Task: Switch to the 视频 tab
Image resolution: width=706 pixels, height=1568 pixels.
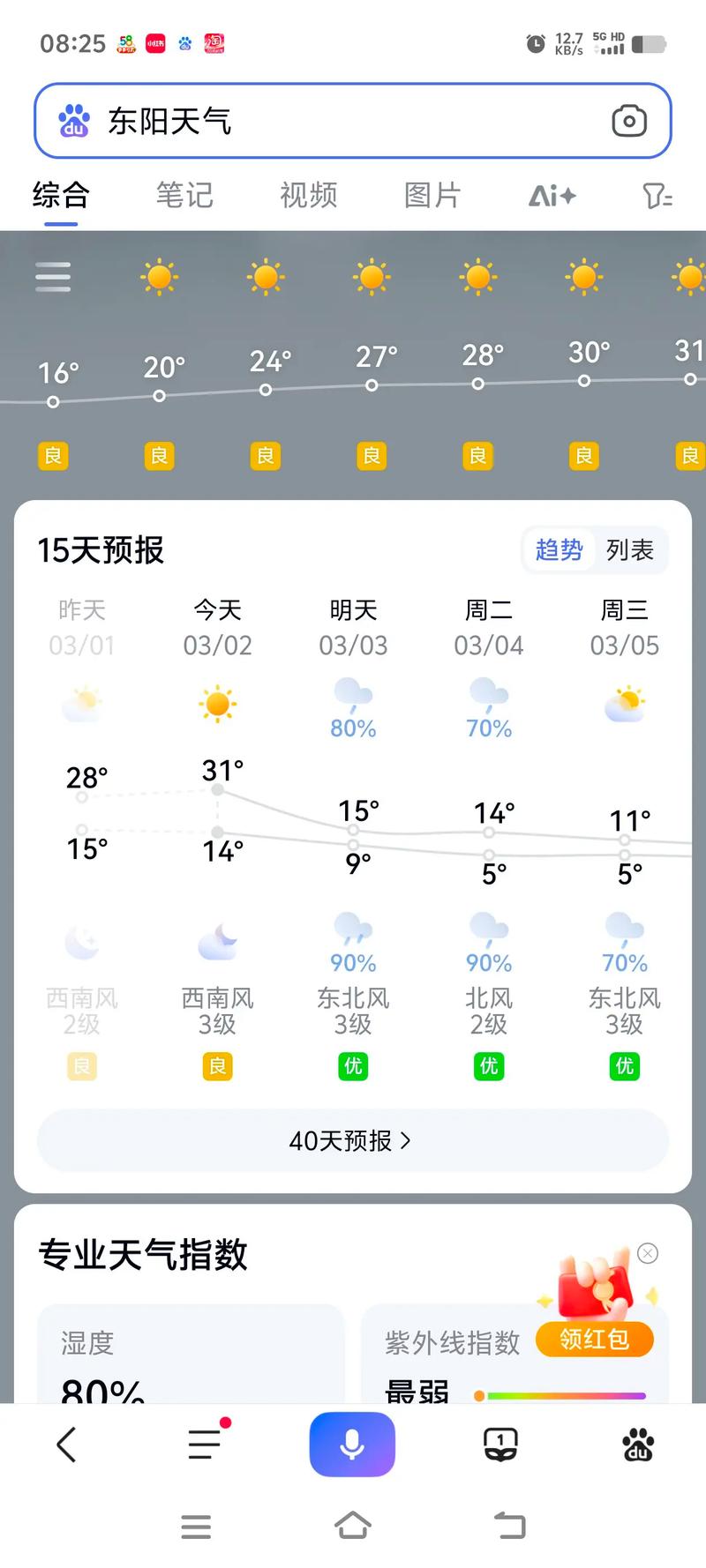Action: pyautogui.click(x=307, y=196)
